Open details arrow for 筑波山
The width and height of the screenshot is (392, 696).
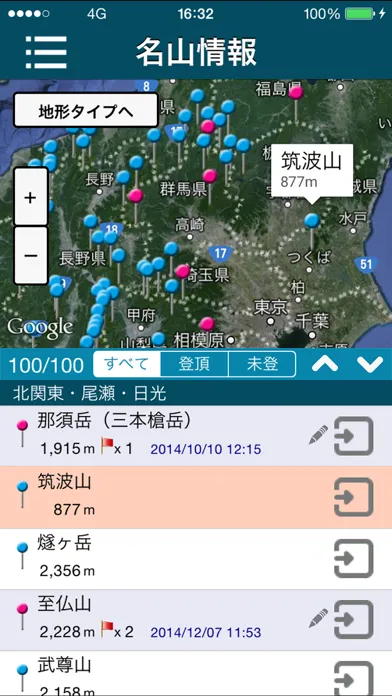(x=354, y=497)
